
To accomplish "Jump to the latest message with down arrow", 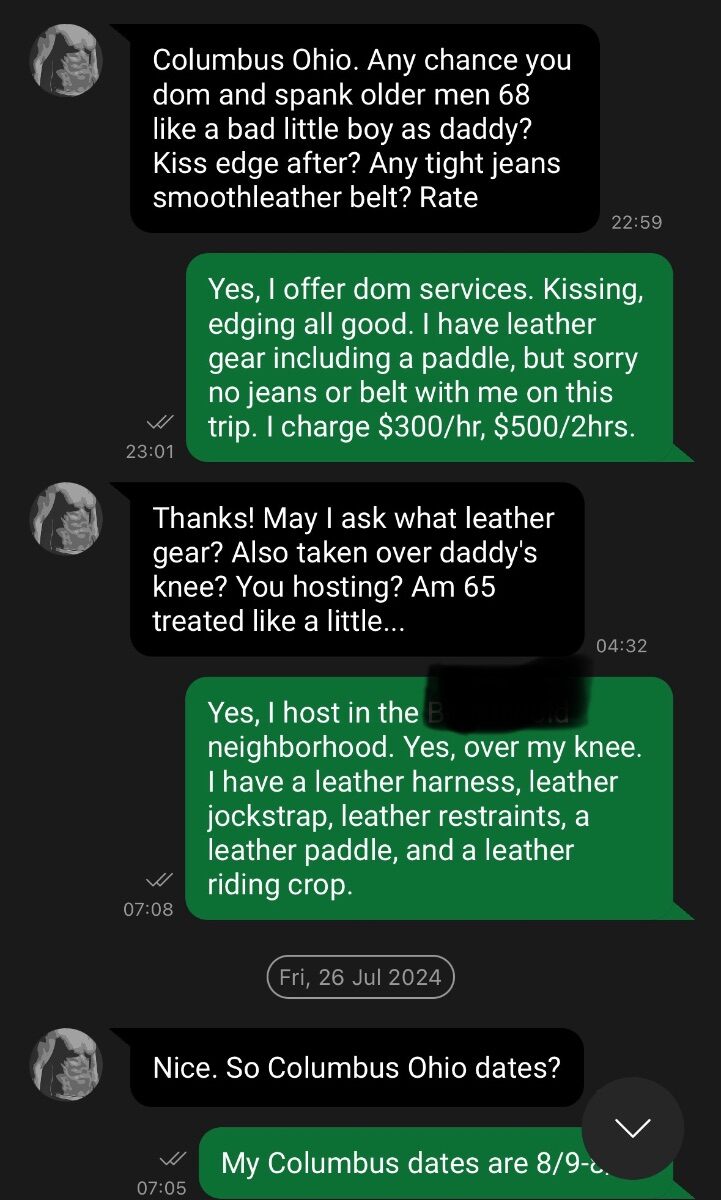I will tap(632, 1128).
